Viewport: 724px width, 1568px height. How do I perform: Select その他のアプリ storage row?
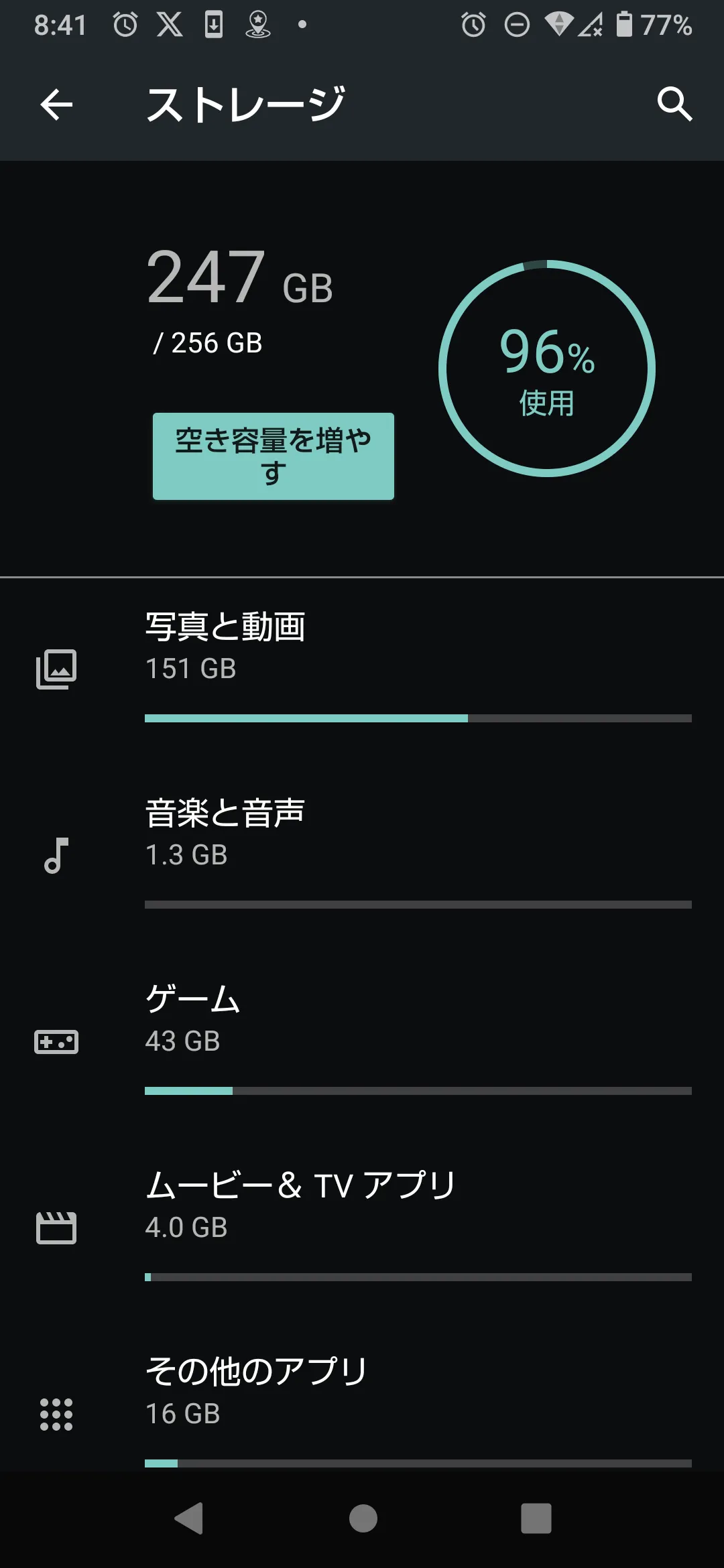[362, 1400]
